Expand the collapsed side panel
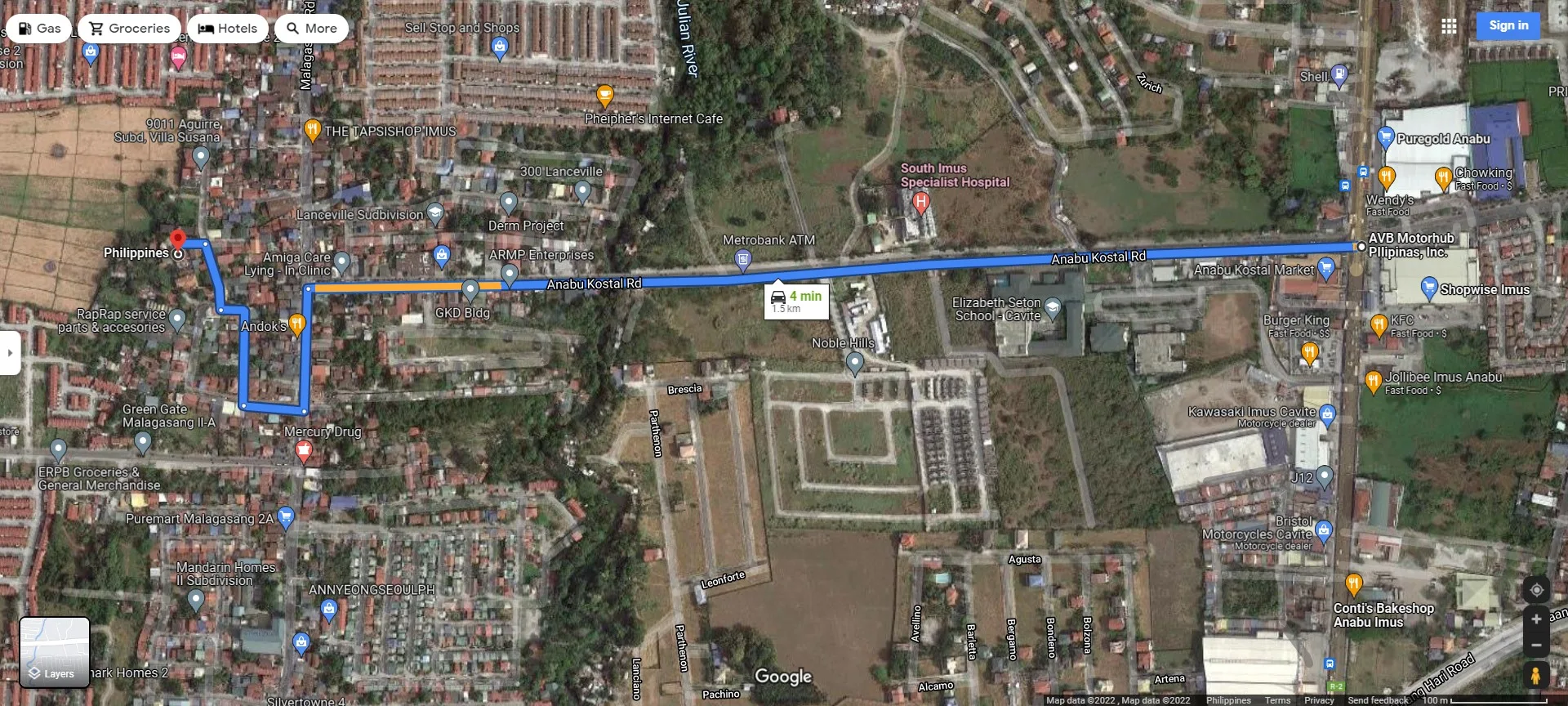The height and width of the screenshot is (706, 1568). [x=10, y=353]
